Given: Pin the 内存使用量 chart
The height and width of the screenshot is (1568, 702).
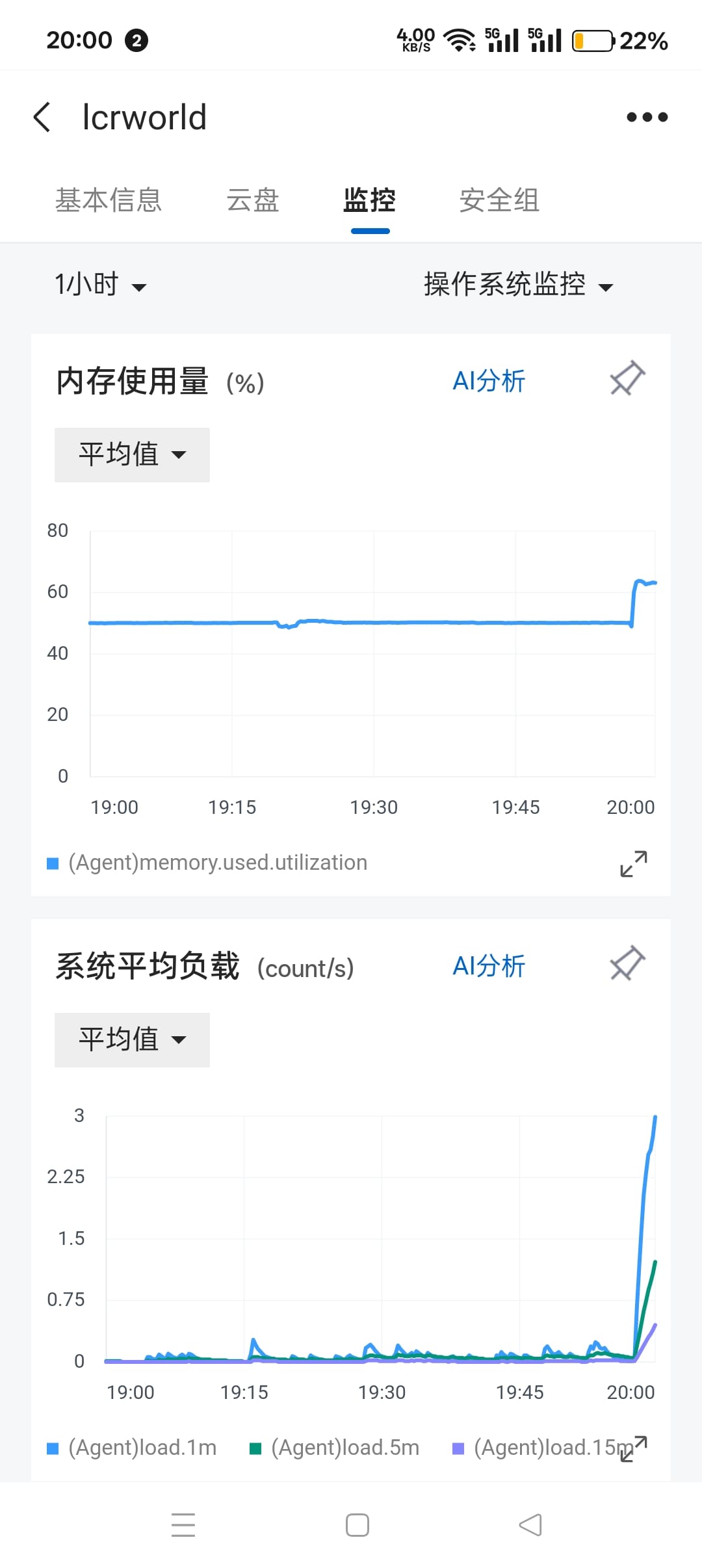Looking at the screenshot, I should pyautogui.click(x=627, y=378).
